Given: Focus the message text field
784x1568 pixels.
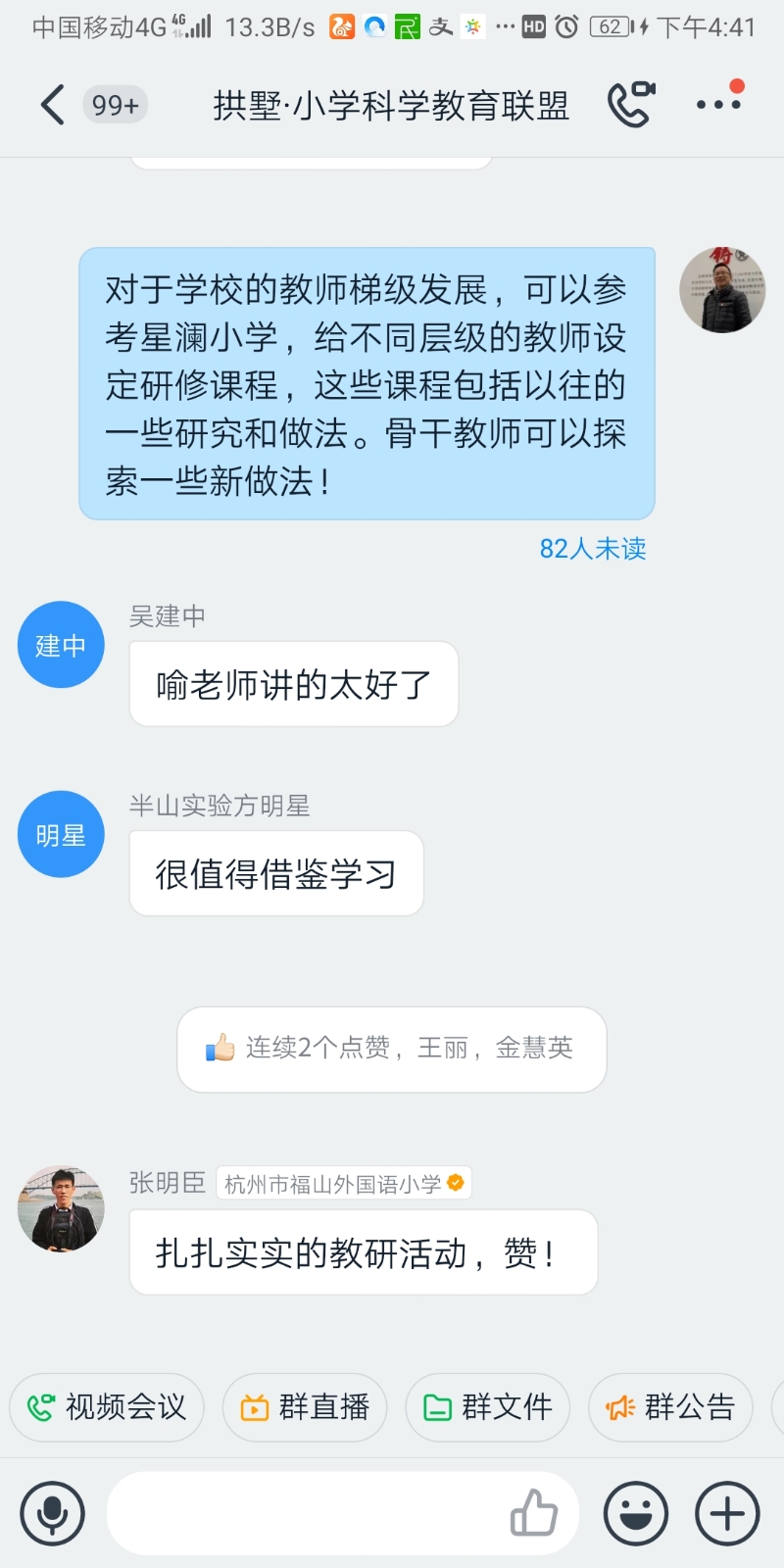Looking at the screenshot, I should coord(304,1514).
